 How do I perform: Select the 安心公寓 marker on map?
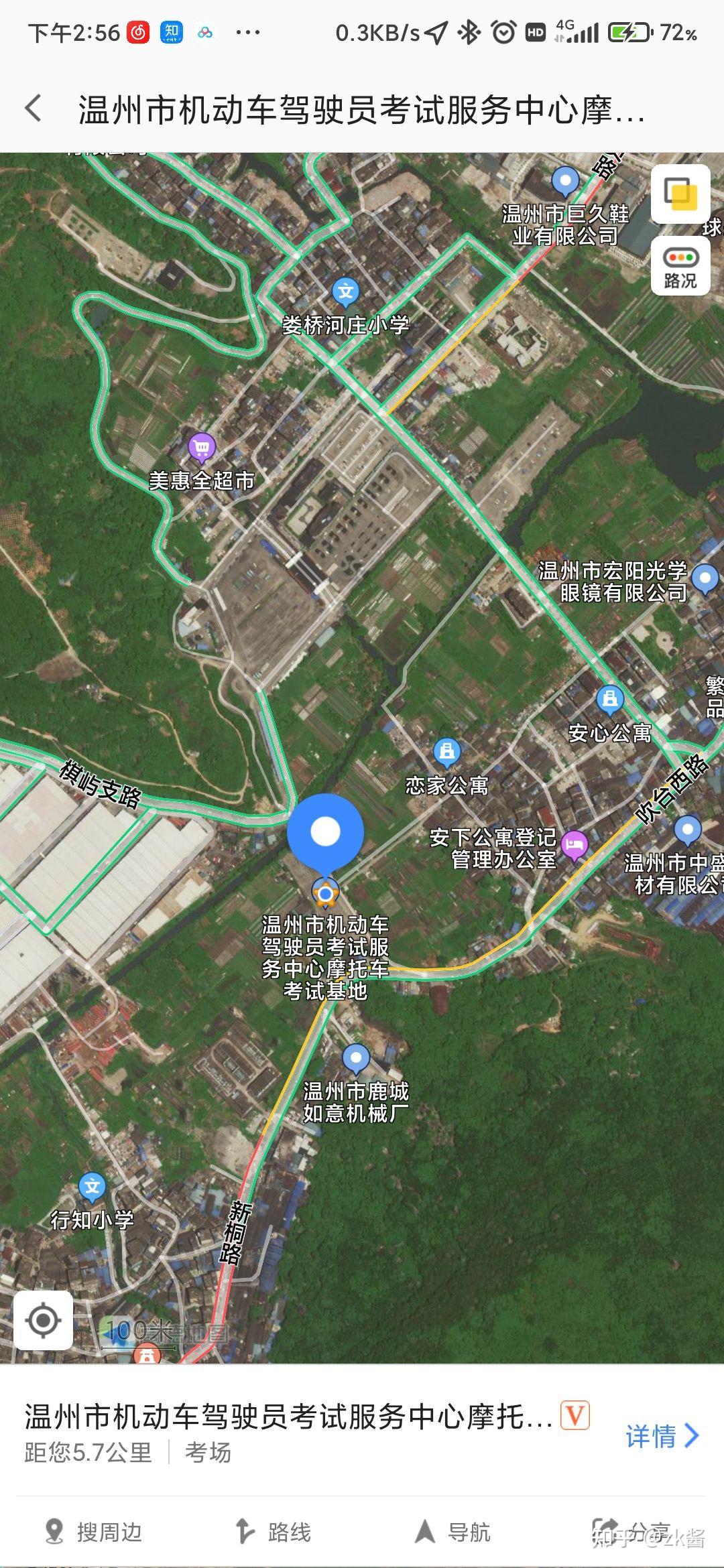(x=609, y=700)
